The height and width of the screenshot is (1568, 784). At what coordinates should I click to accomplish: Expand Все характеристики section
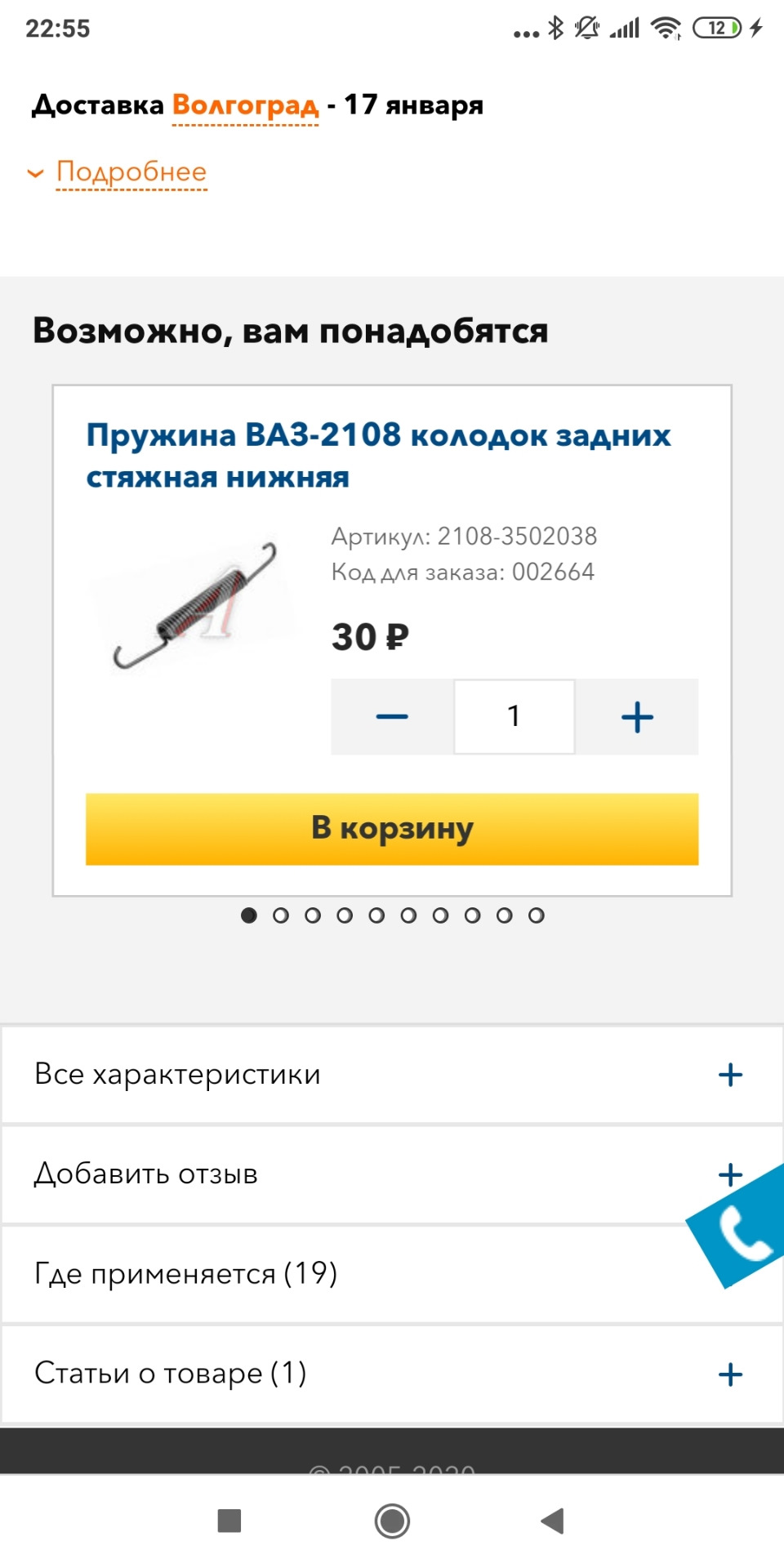pos(392,1075)
